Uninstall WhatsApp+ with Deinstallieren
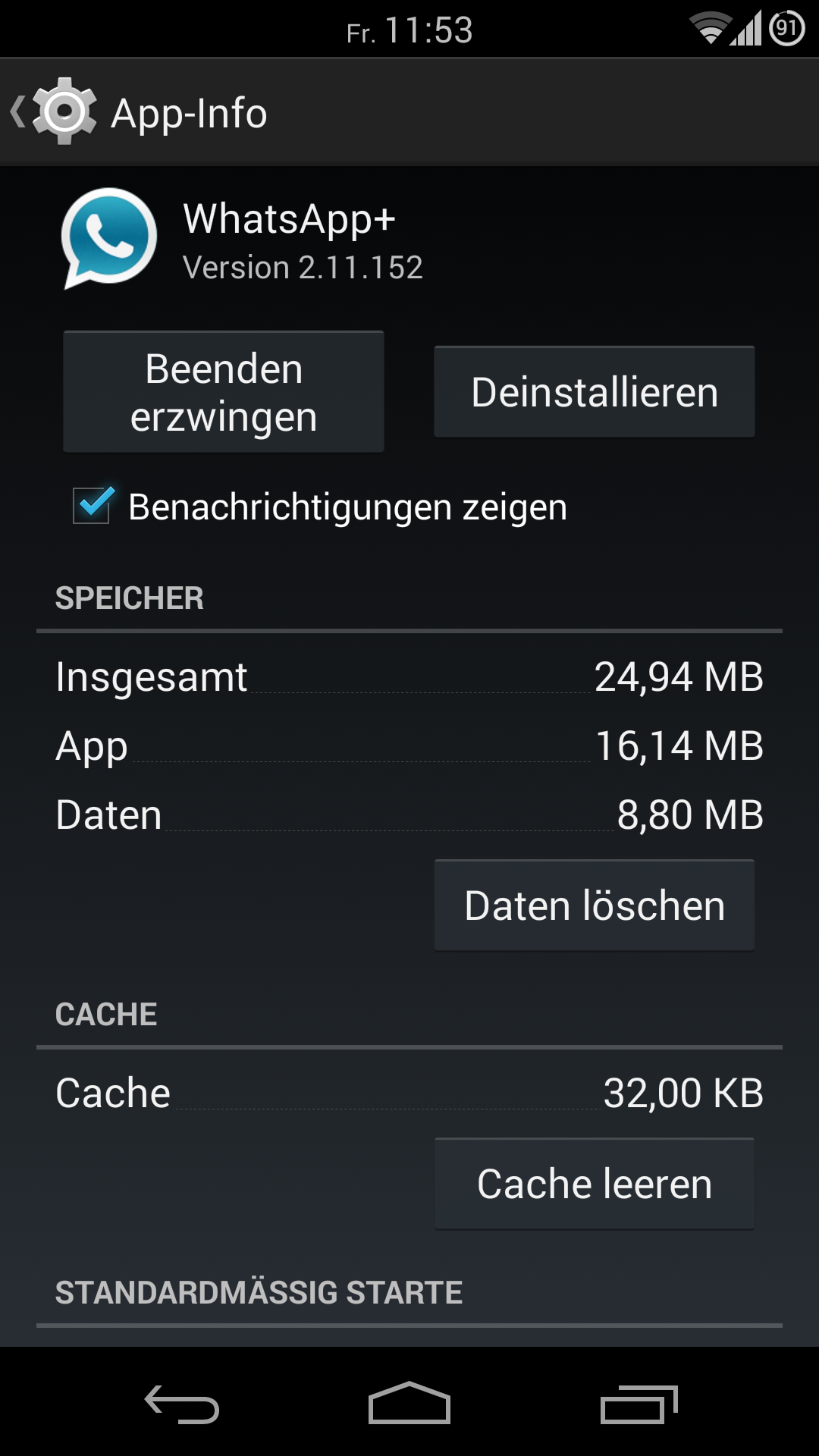 click(595, 392)
